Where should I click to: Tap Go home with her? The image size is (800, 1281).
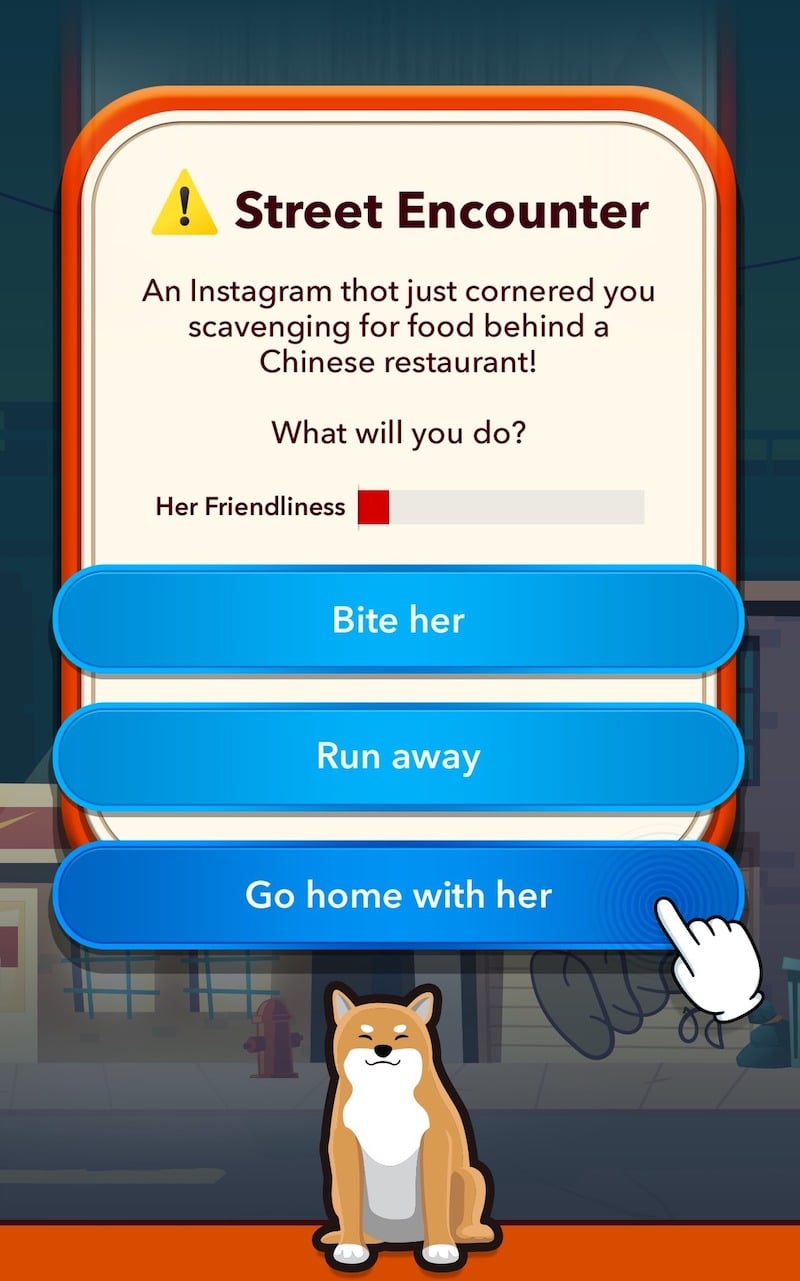point(398,895)
